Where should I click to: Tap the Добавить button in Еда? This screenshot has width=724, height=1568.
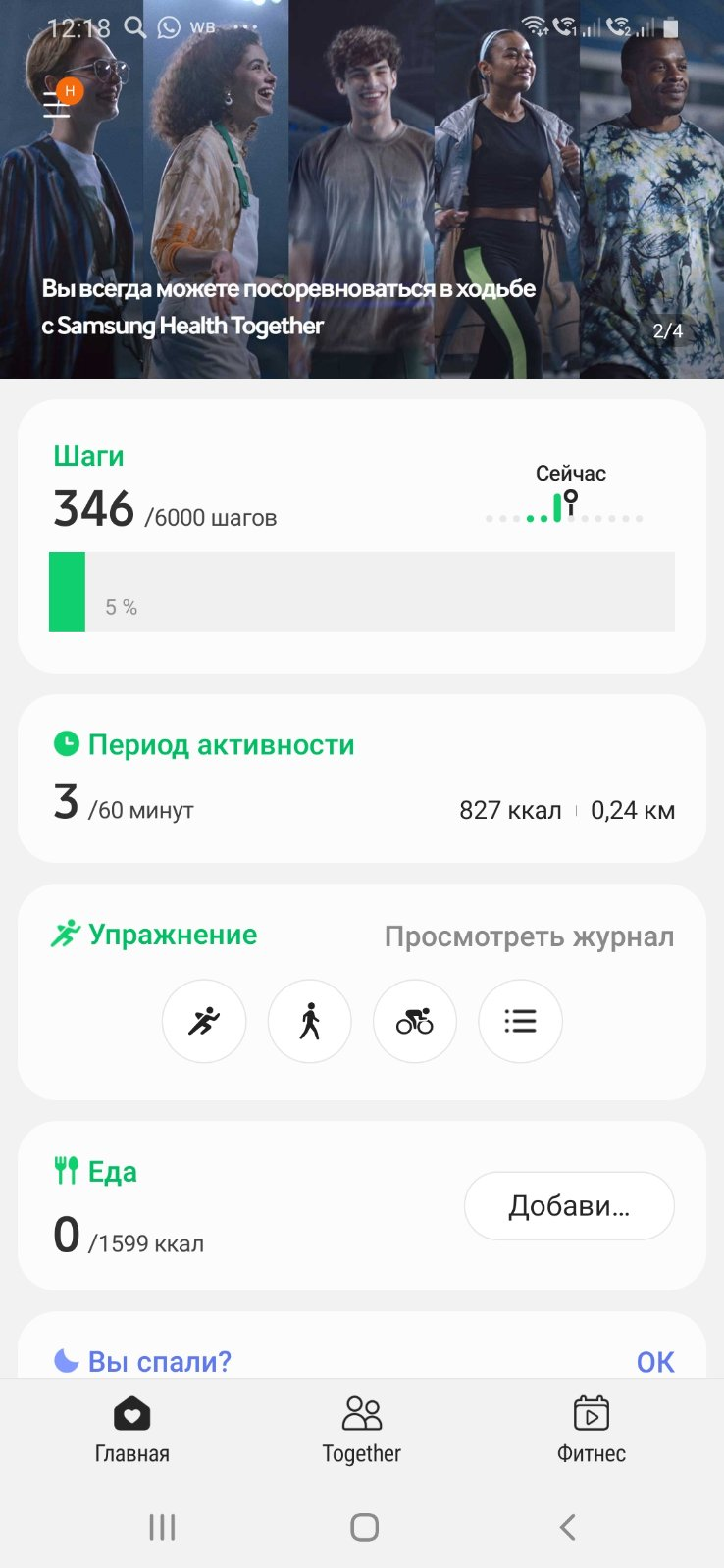pos(569,1205)
